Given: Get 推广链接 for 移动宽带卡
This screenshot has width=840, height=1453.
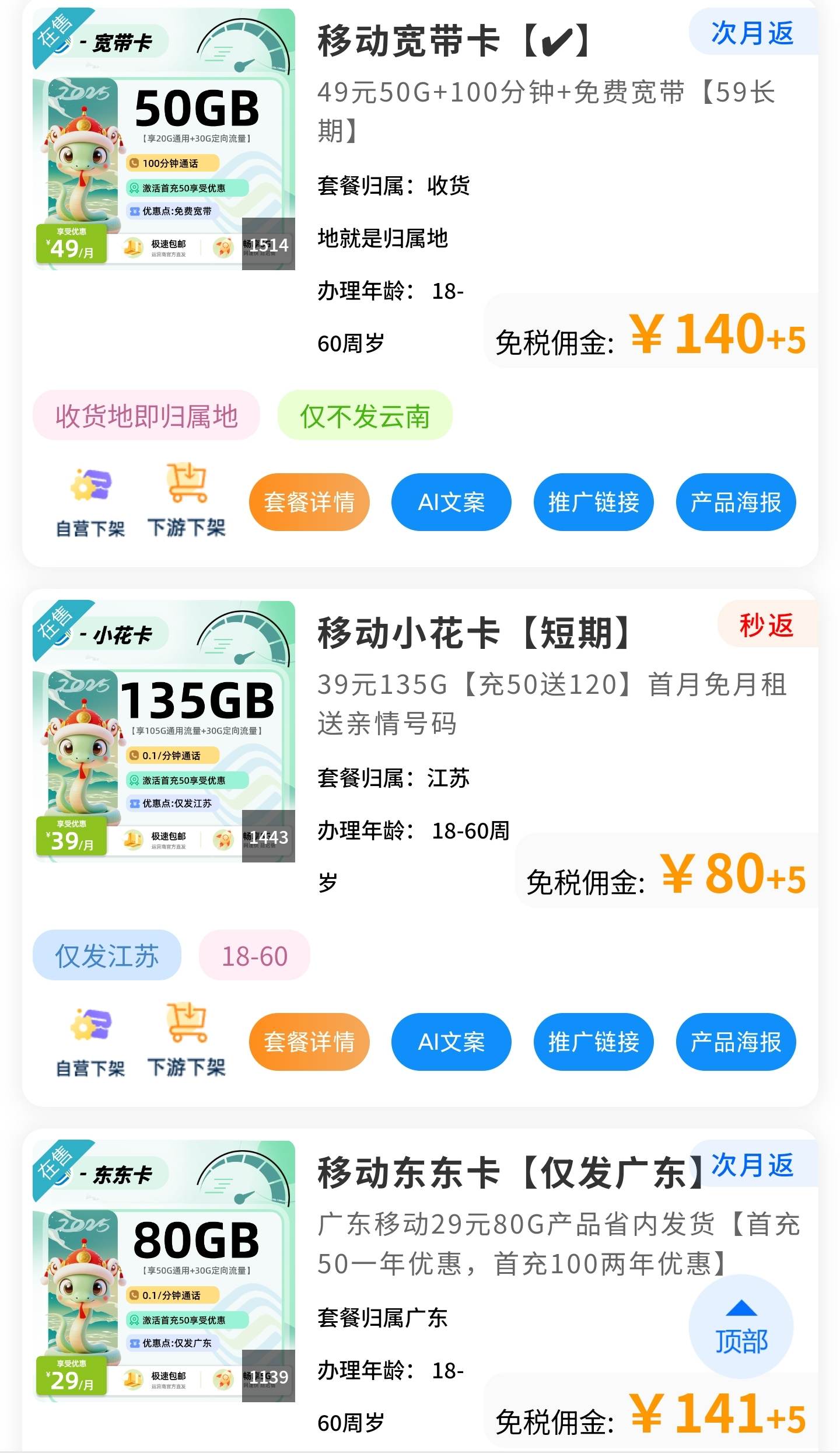Looking at the screenshot, I should click(593, 502).
